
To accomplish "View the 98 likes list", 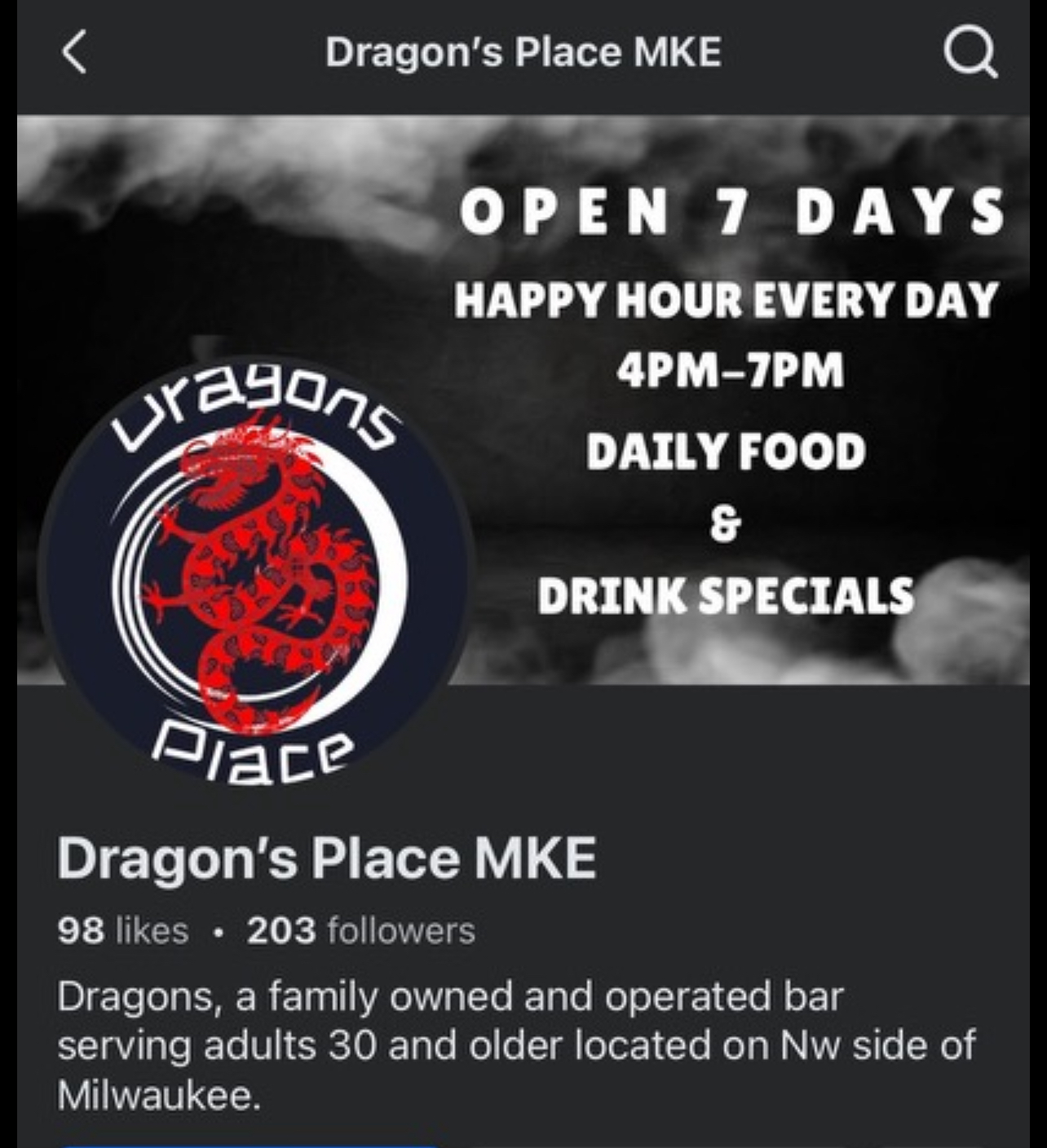I will (x=122, y=930).
